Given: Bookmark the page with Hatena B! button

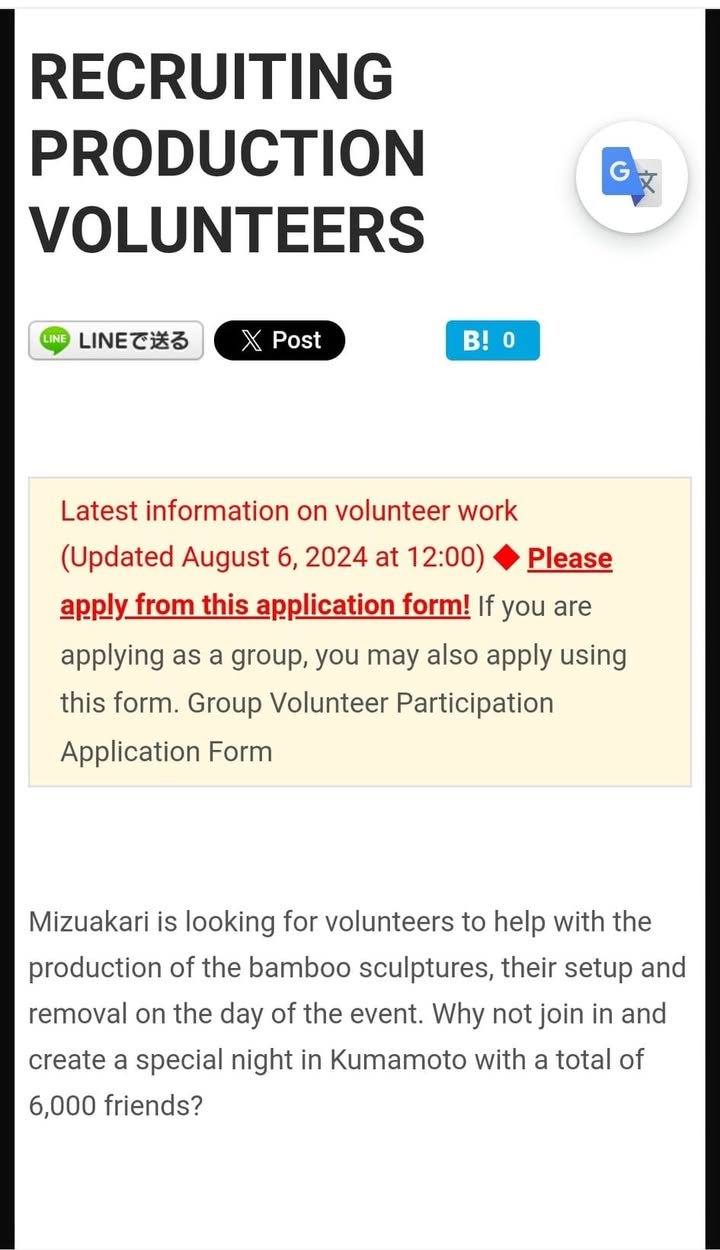Looking at the screenshot, I should pyautogui.click(x=492, y=341).
